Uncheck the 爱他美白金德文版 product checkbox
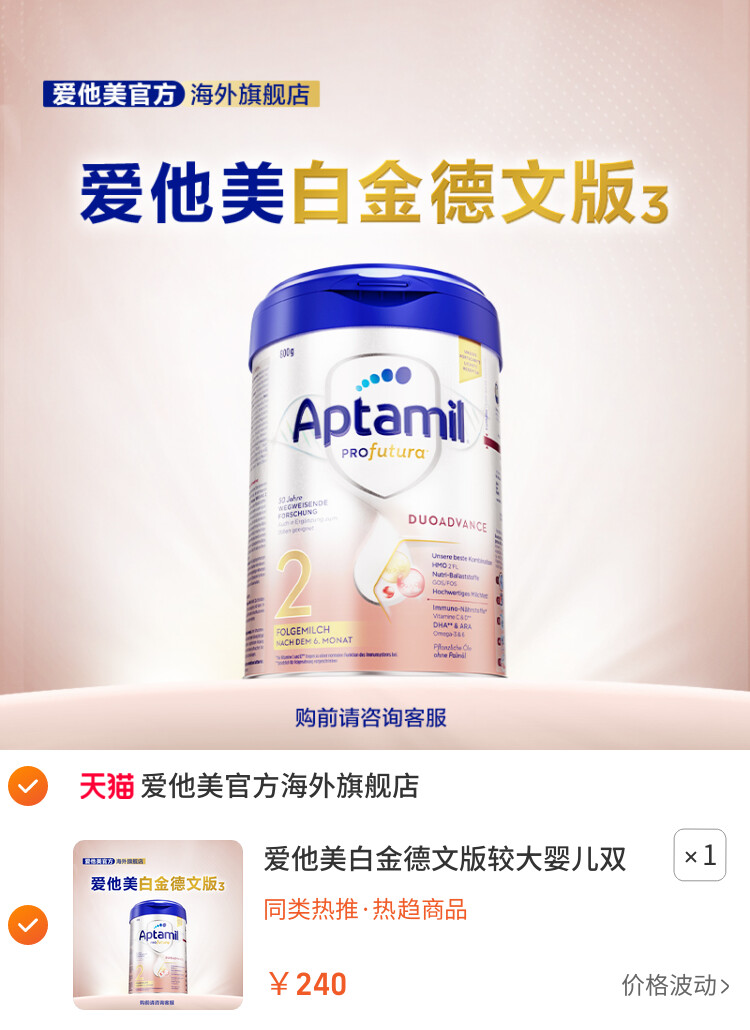Image resolution: width=750 pixels, height=1030 pixels. [x=27, y=925]
